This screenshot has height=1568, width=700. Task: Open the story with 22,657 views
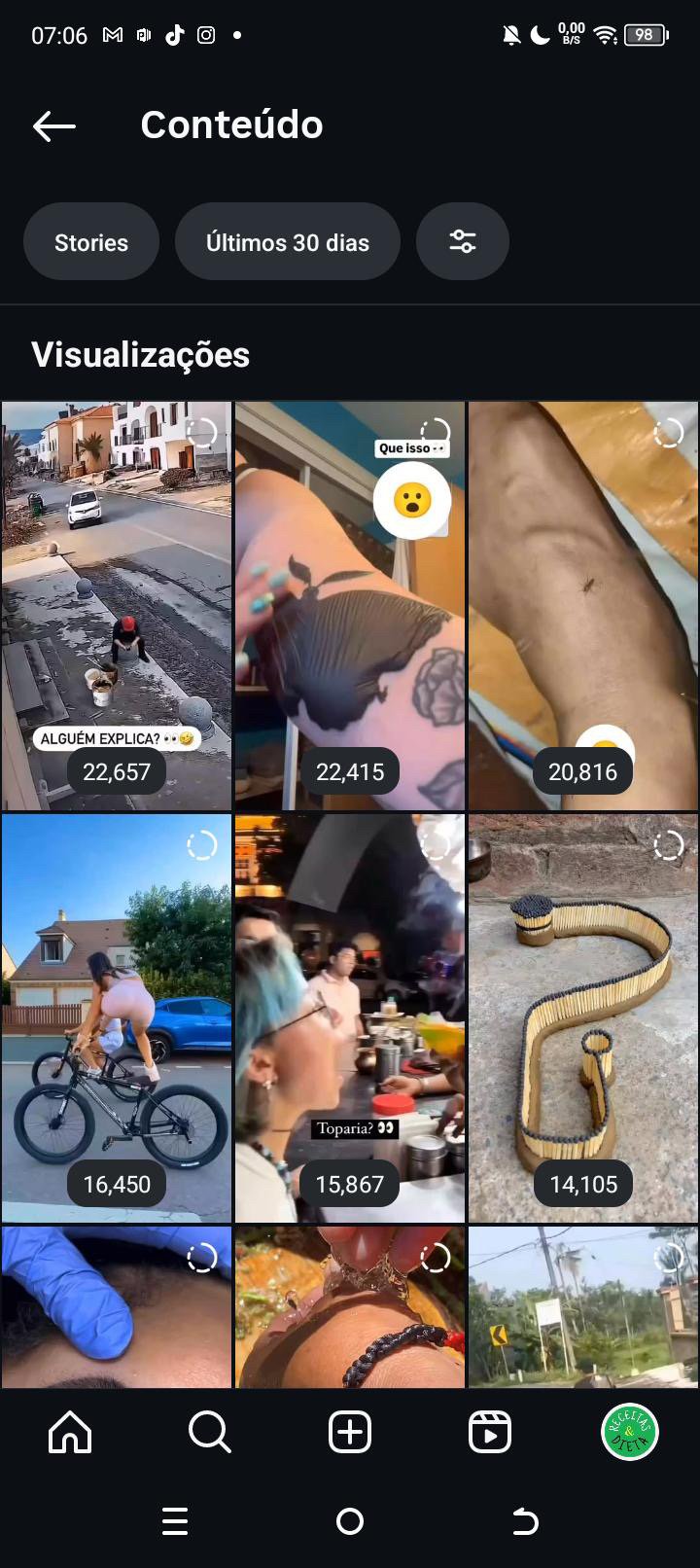point(117,606)
